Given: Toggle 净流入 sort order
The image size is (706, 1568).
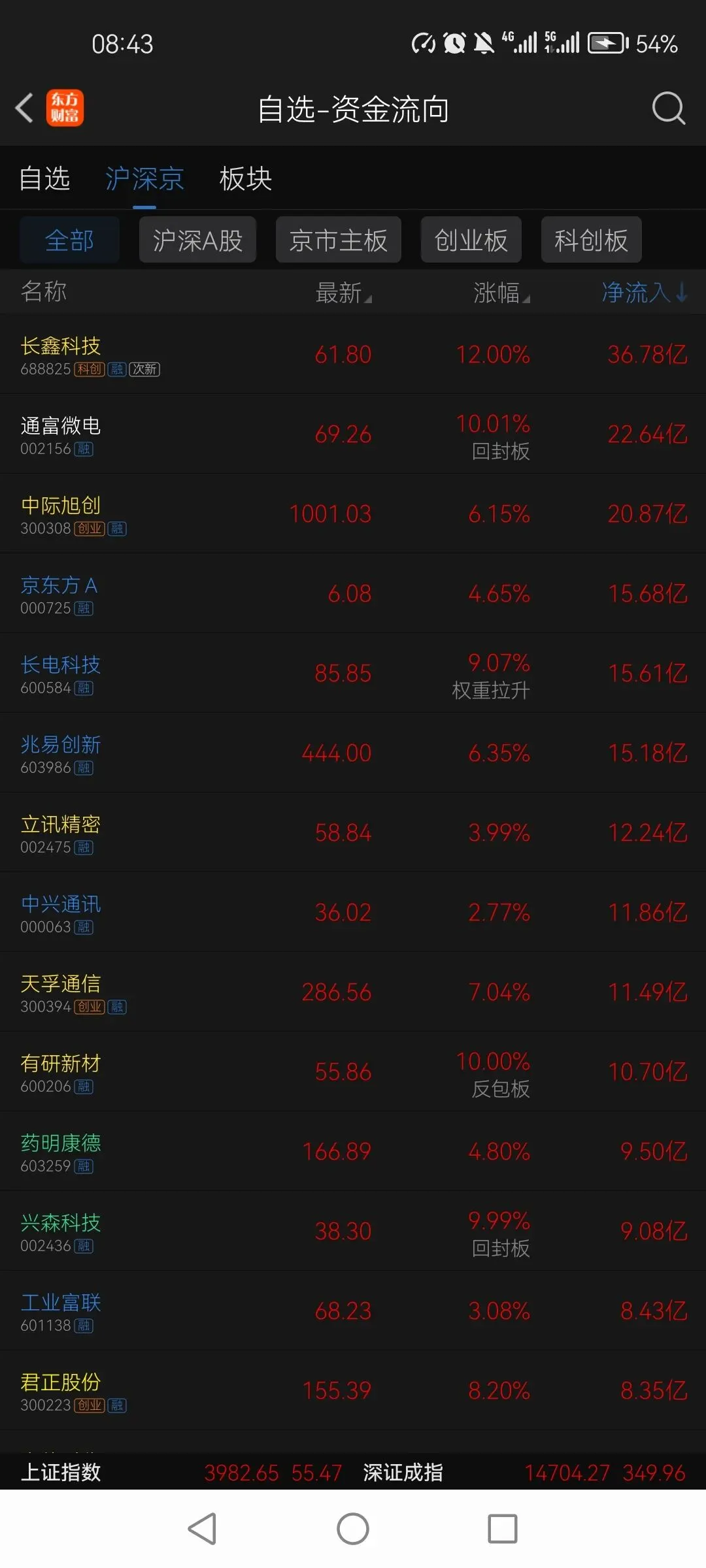Looking at the screenshot, I should click(x=645, y=292).
